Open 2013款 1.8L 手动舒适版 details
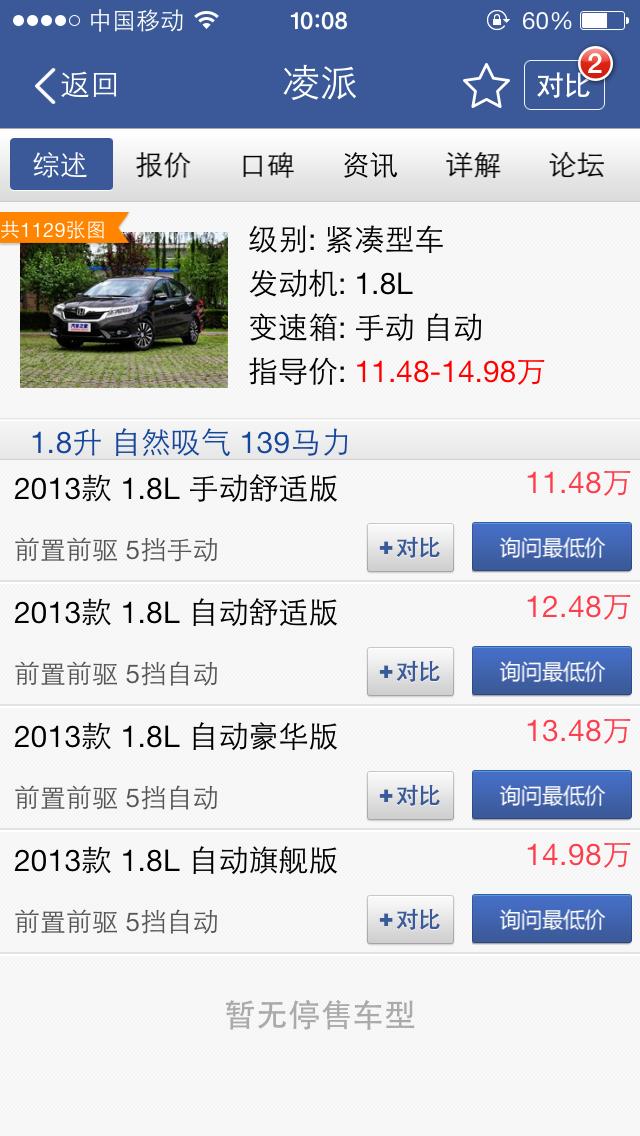640x1136 pixels. click(176, 489)
